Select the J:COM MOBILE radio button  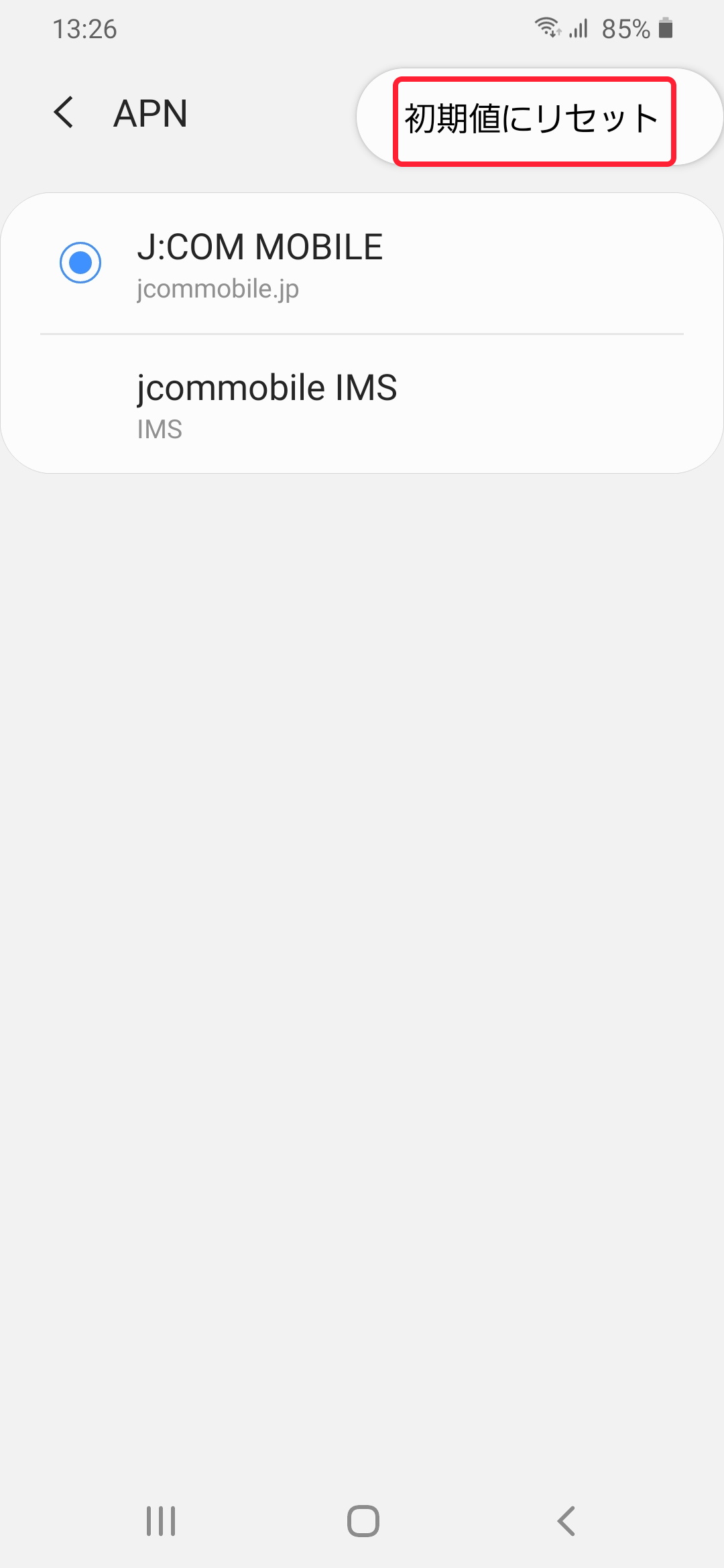pyautogui.click(x=80, y=262)
